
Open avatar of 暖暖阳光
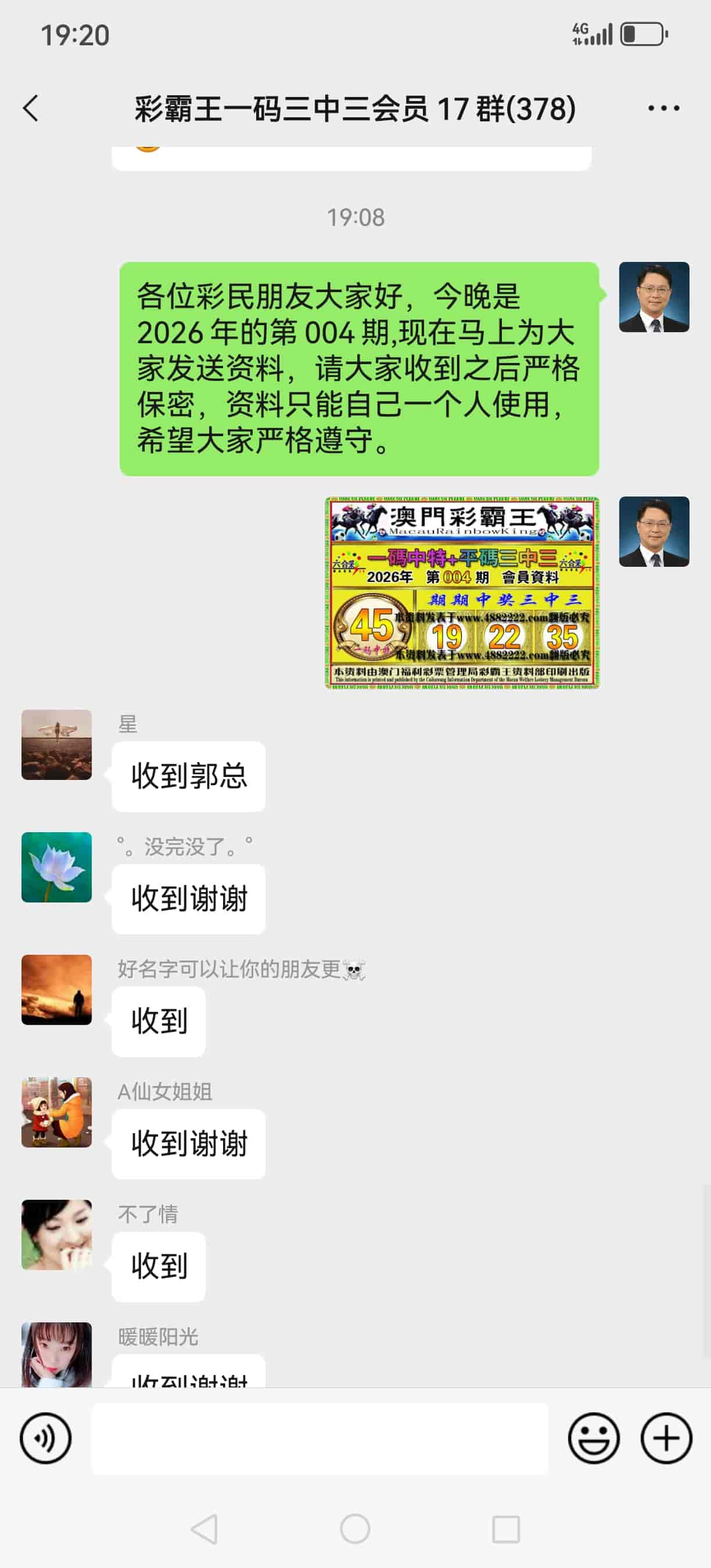[x=56, y=1354]
